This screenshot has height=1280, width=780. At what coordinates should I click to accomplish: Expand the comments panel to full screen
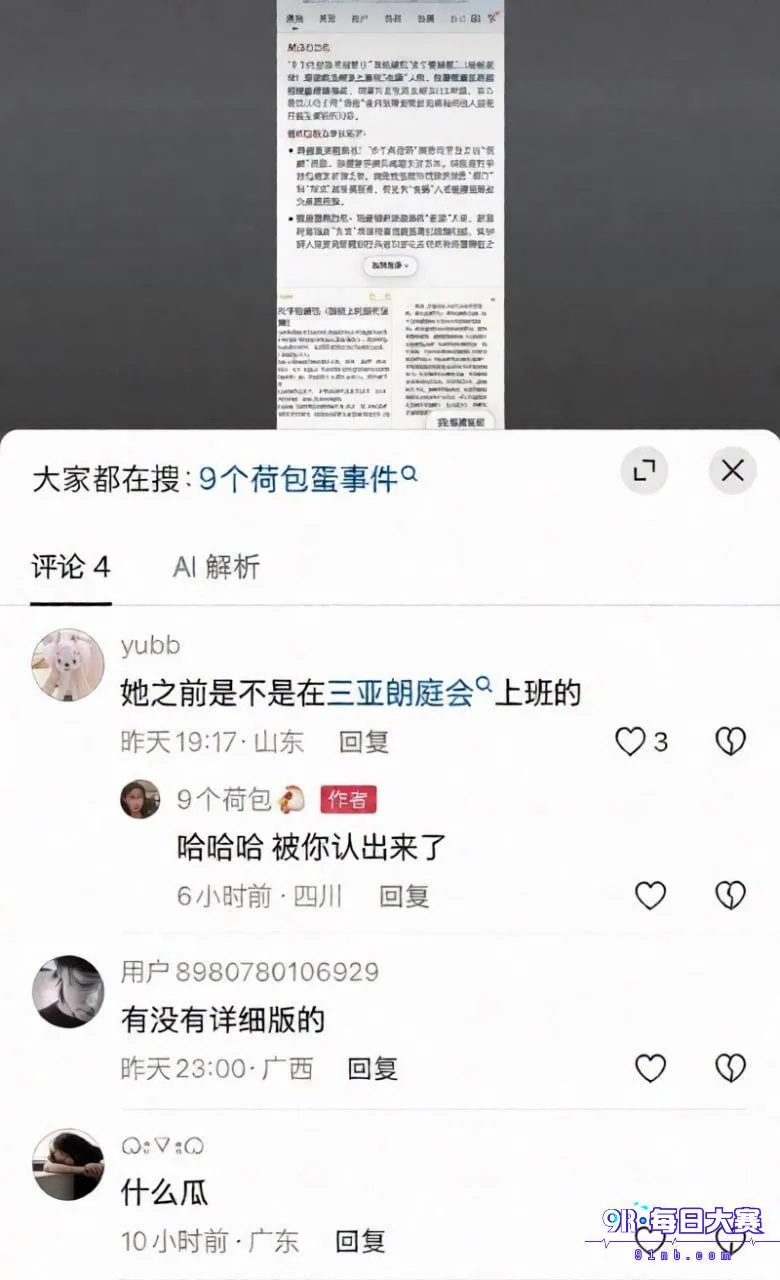click(644, 470)
